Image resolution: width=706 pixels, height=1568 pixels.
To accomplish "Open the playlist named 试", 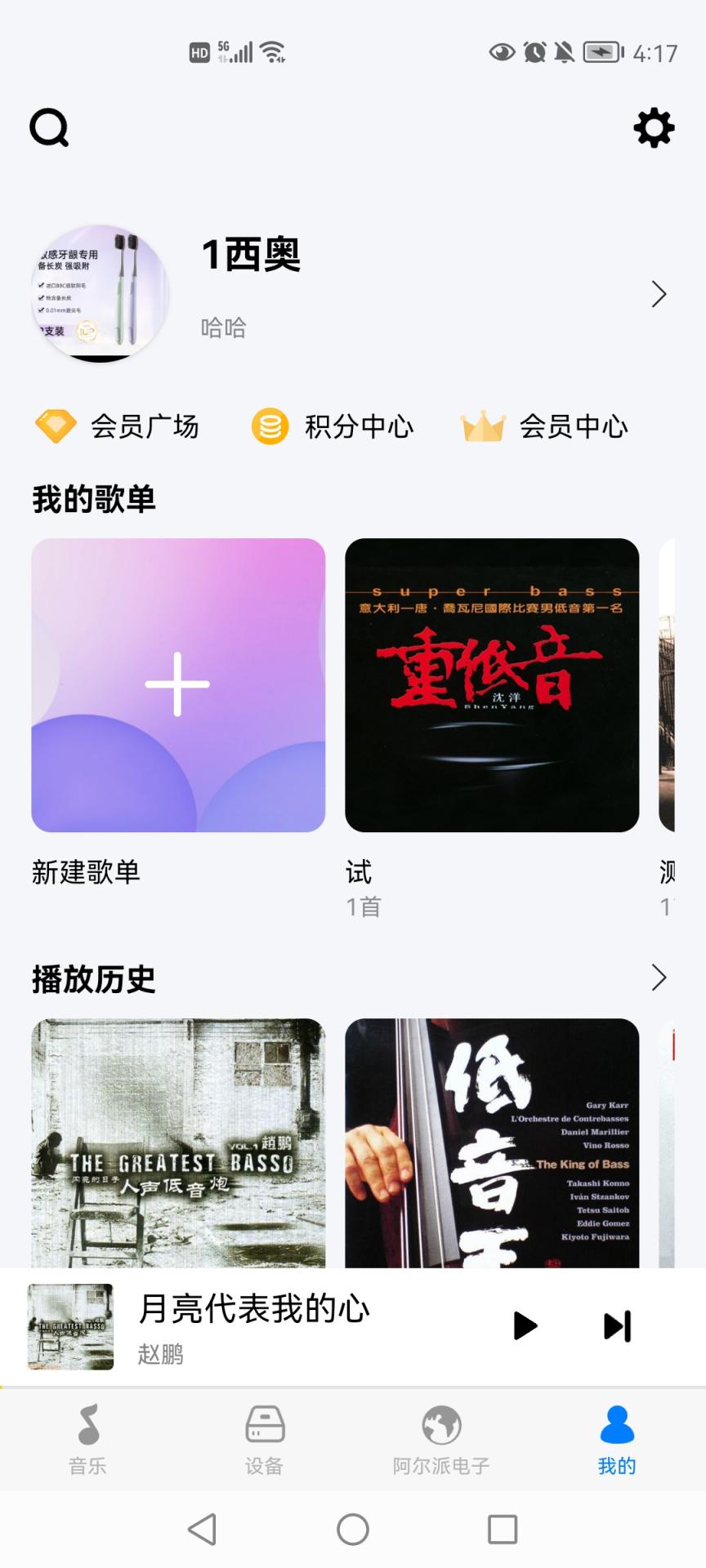I will (493, 686).
